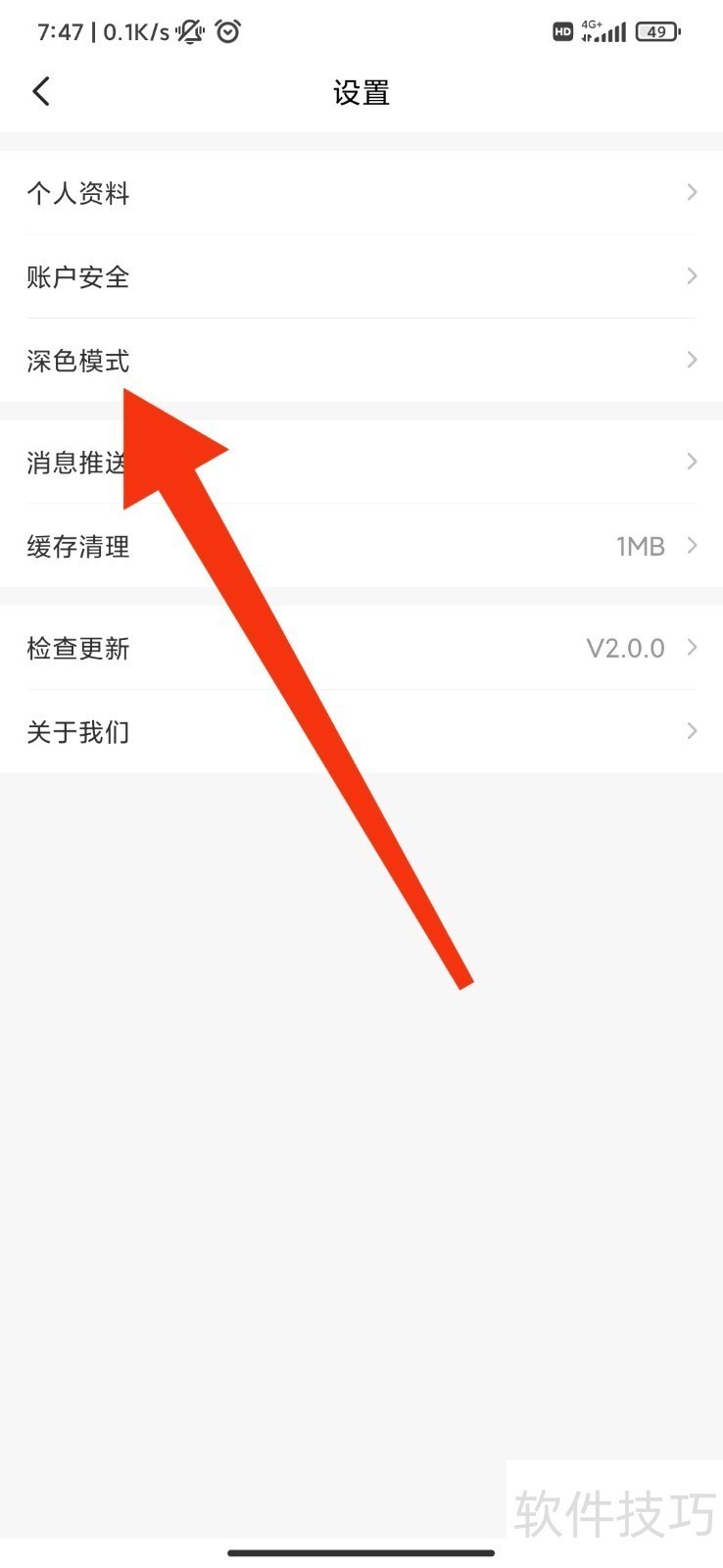Tap 检查更新 V2.0.0 row
The height and width of the screenshot is (1568, 723).
coord(361,648)
